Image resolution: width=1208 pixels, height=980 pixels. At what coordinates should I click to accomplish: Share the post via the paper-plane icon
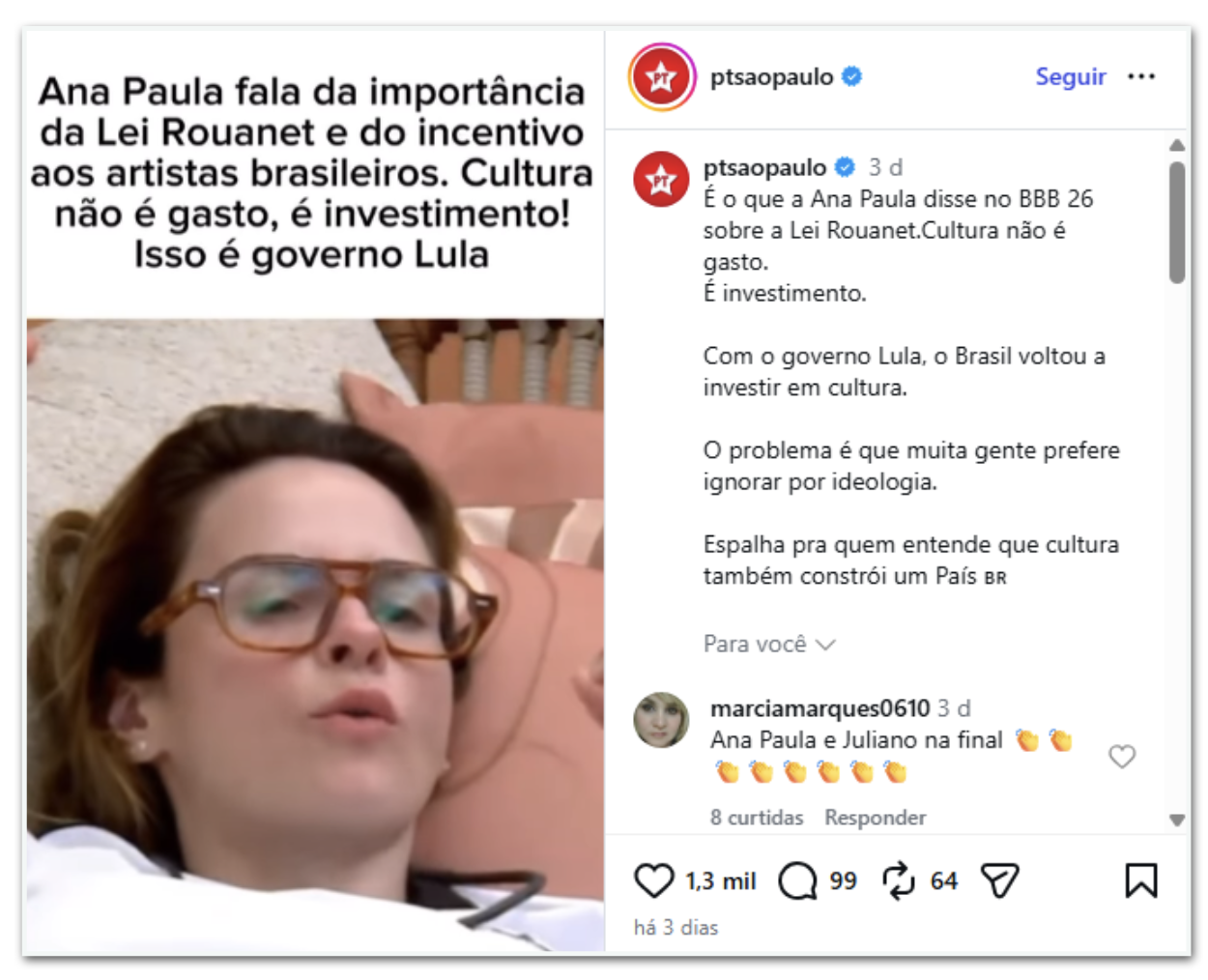click(x=999, y=880)
